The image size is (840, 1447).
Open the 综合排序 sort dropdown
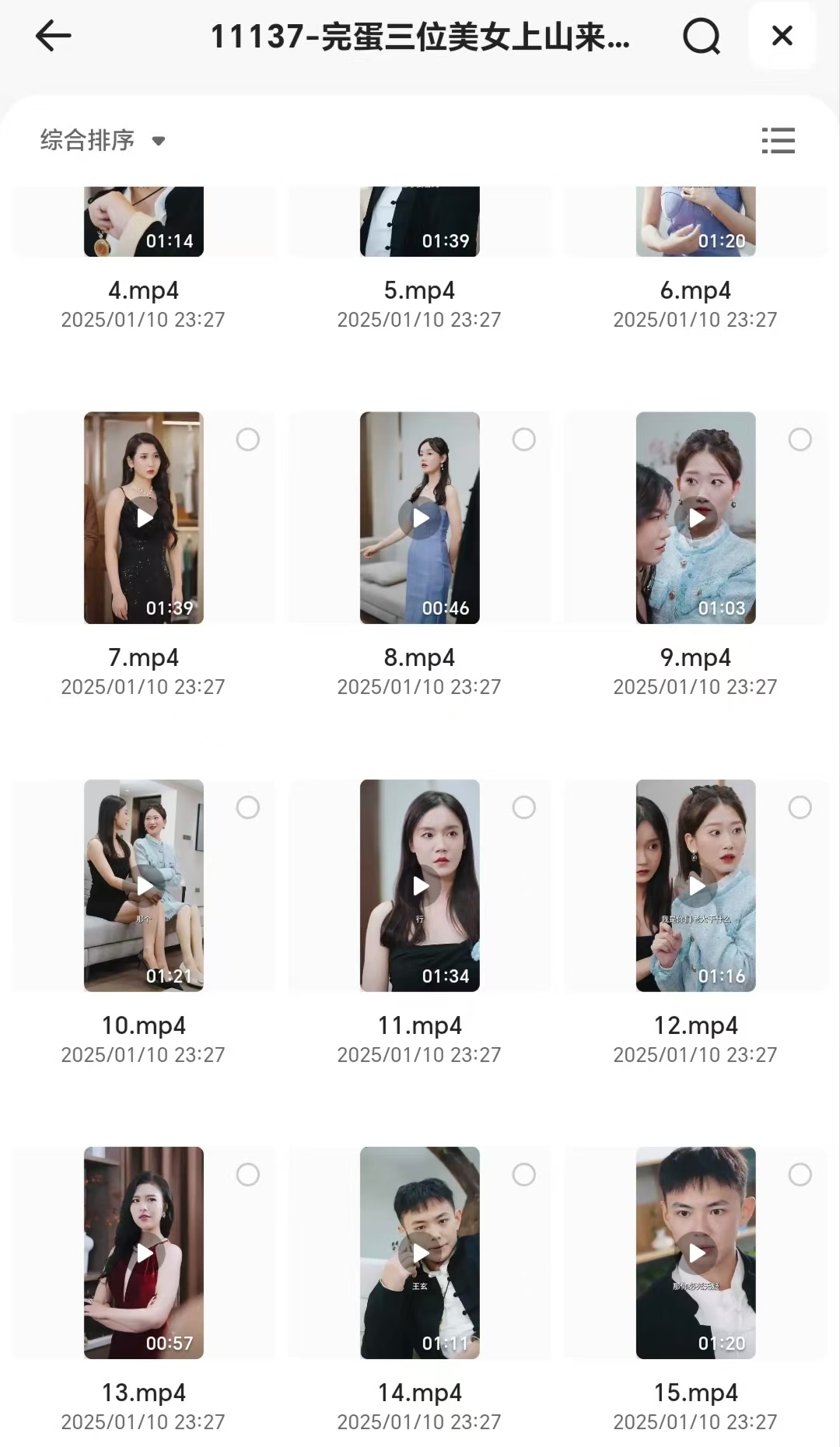[103, 141]
